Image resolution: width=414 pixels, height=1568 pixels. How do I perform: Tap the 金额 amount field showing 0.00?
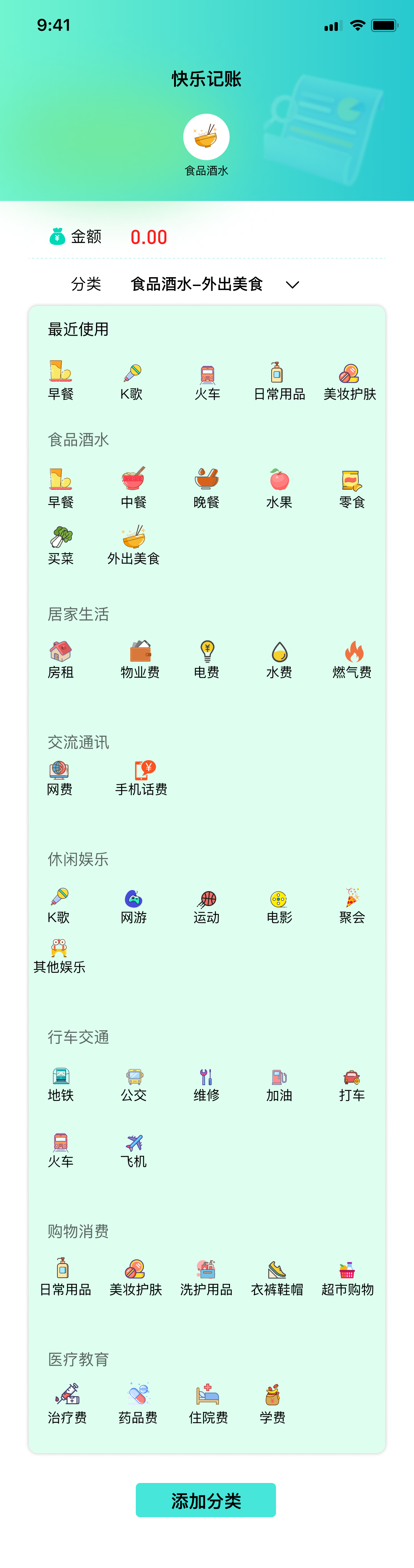coord(149,237)
